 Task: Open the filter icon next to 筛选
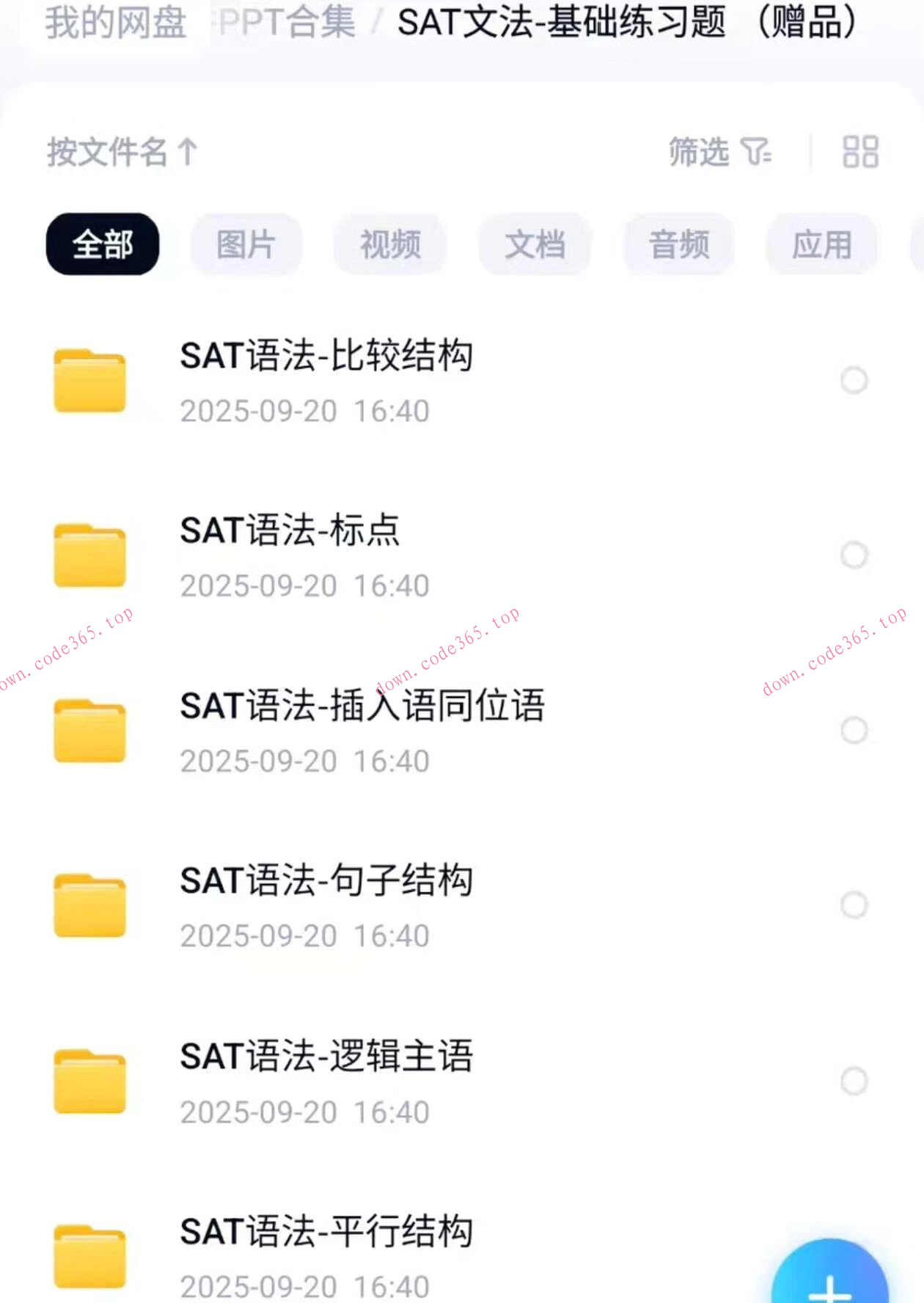[757, 153]
